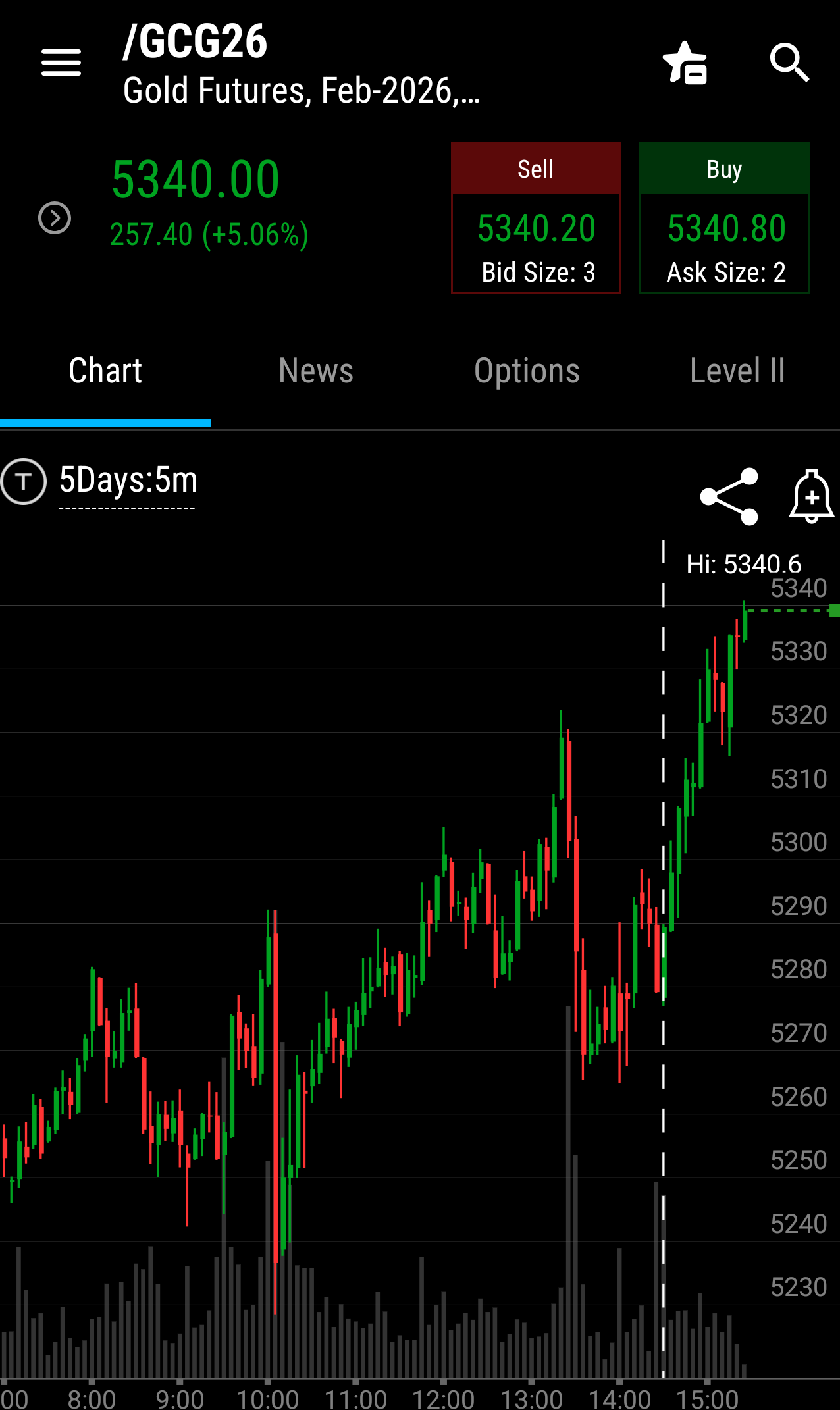Tap Sell at 5340.20

[x=536, y=218]
